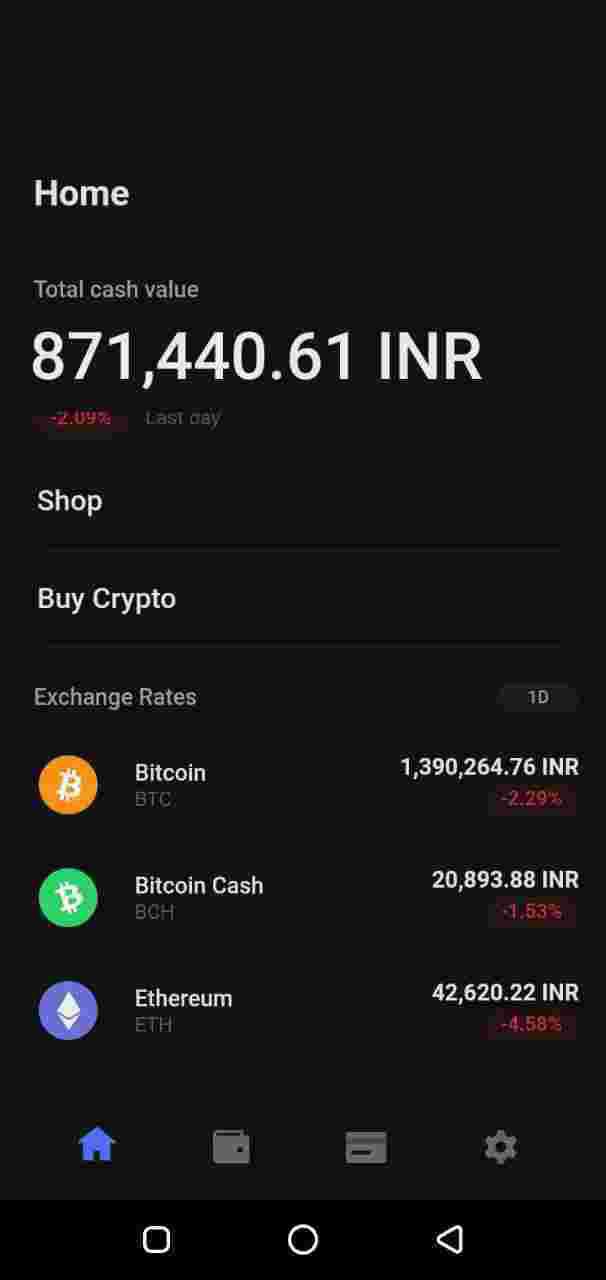Open Bitcoin exchange rate details
Viewport: 606px width, 1280px height.
(303, 785)
